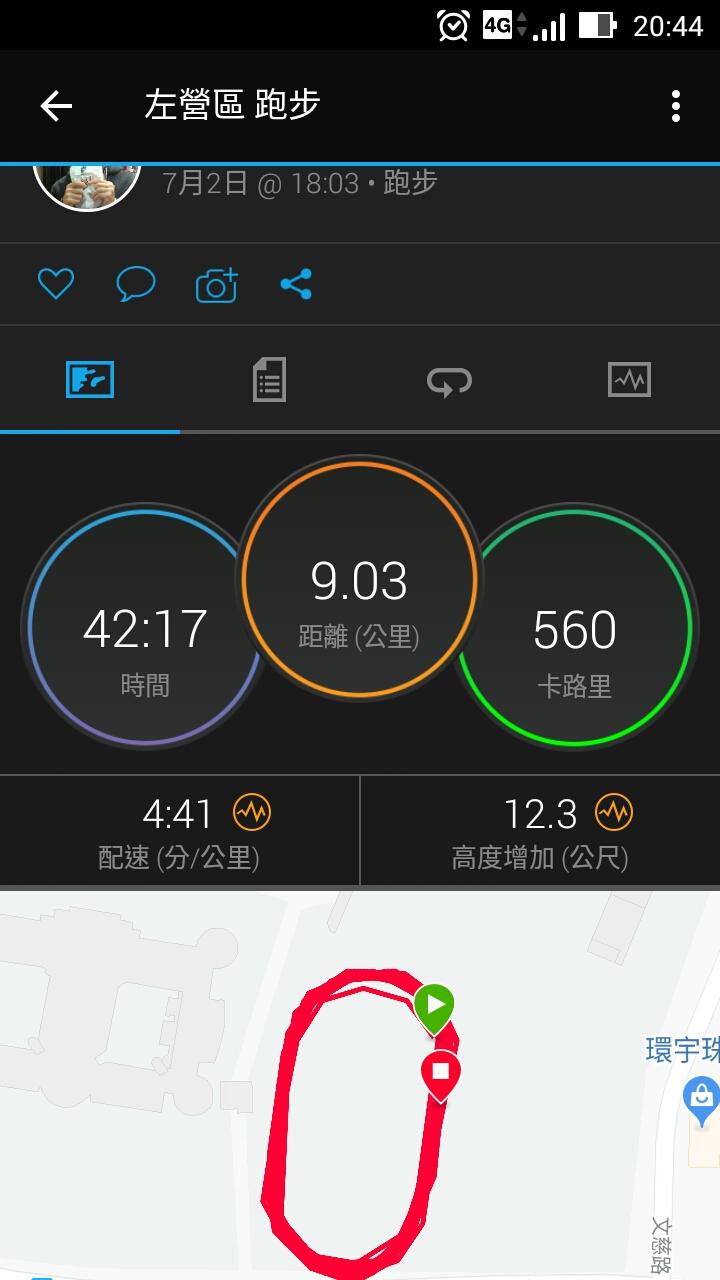The image size is (720, 1280).
Task: Open the three-dot overflow menu
Action: coord(676,106)
